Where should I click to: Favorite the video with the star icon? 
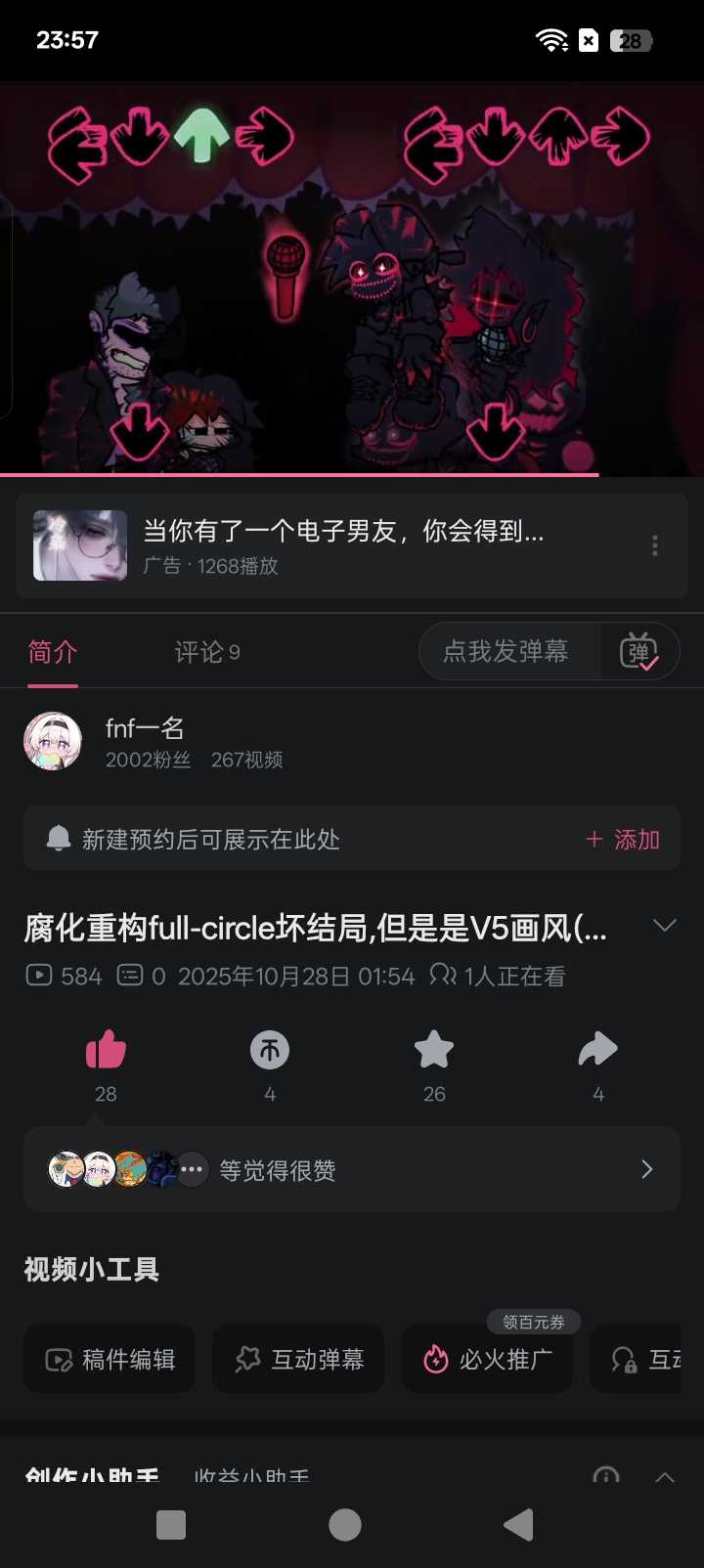pyautogui.click(x=434, y=1051)
